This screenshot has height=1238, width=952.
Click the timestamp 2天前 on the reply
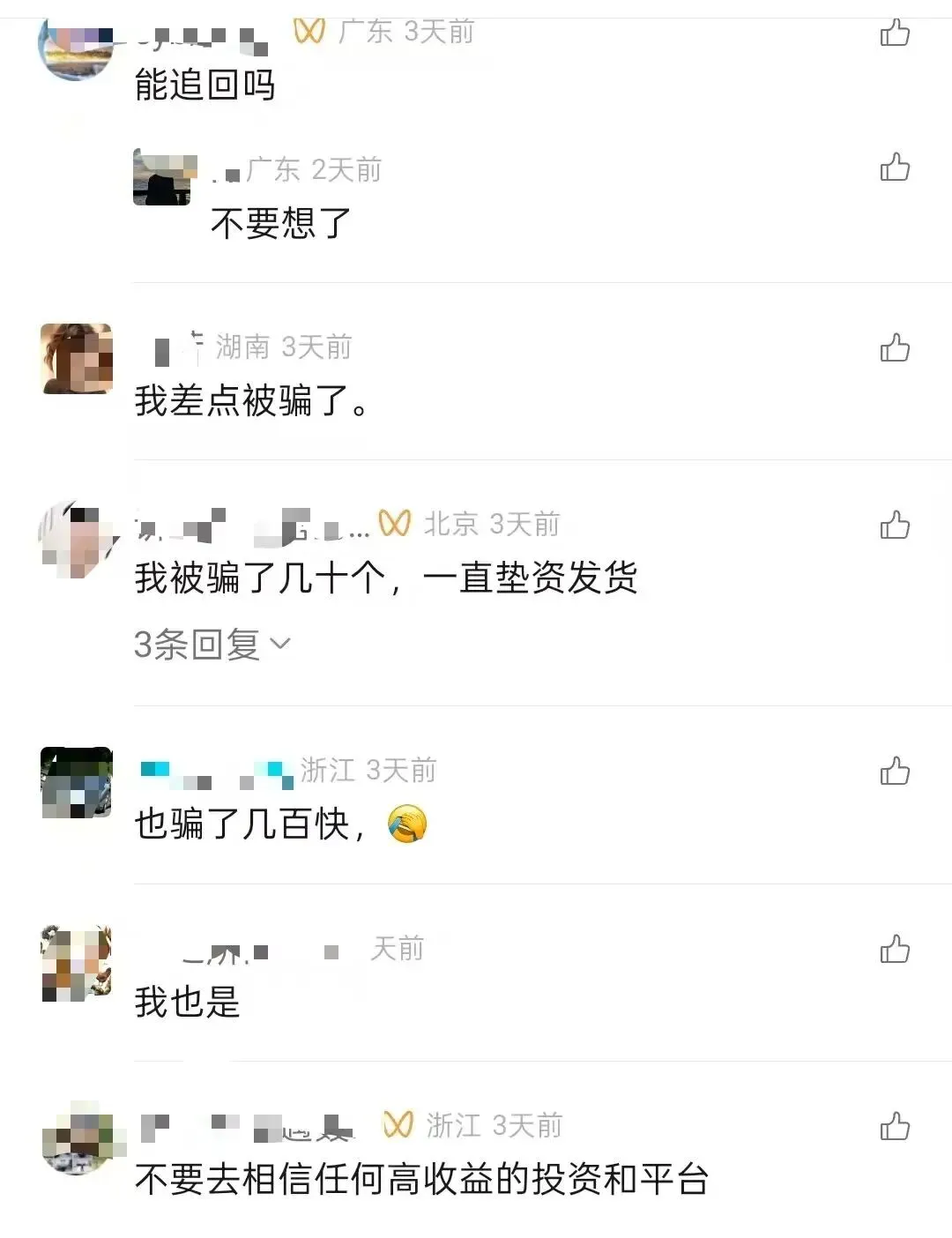coord(346,170)
